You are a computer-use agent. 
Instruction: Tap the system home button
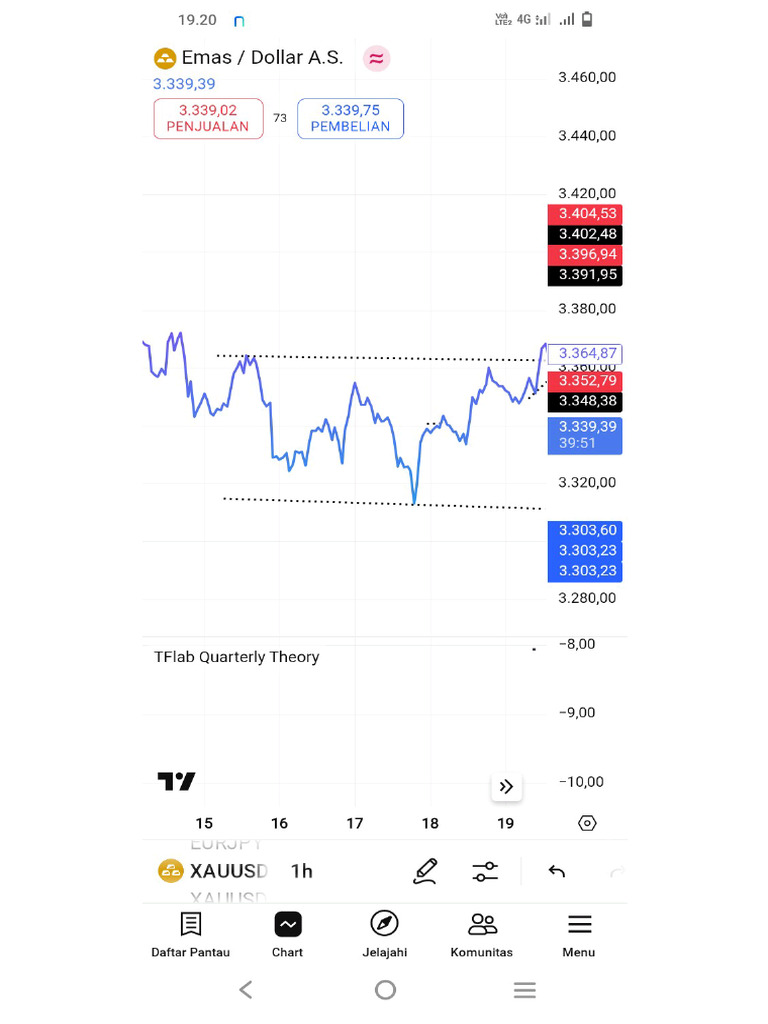pos(385,990)
